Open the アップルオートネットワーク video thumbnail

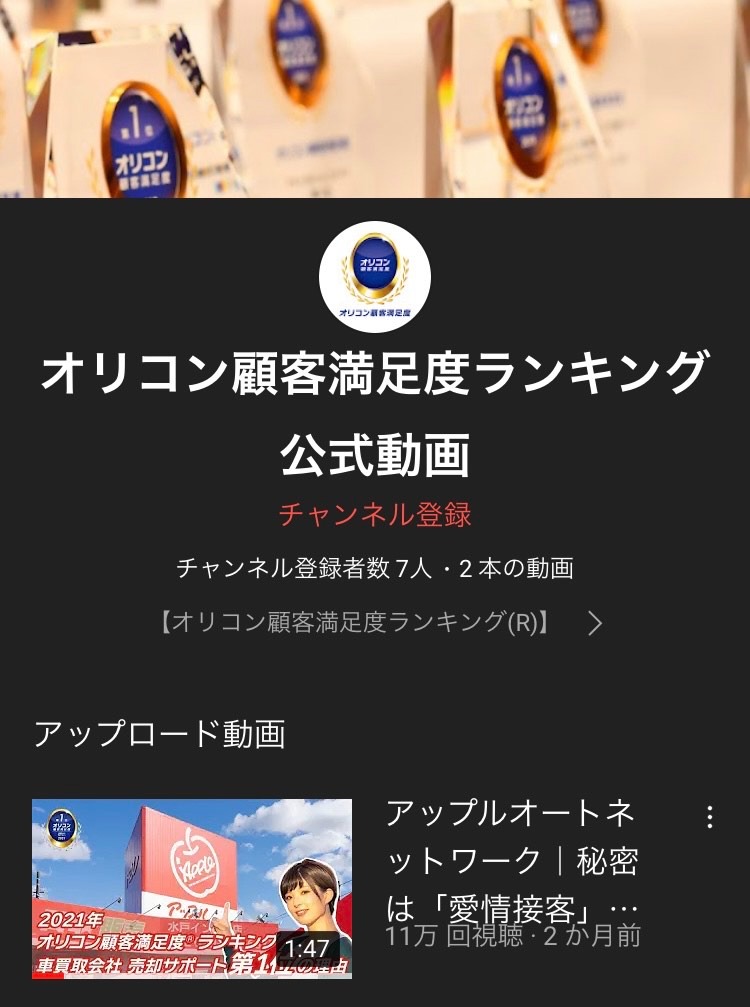(192, 888)
